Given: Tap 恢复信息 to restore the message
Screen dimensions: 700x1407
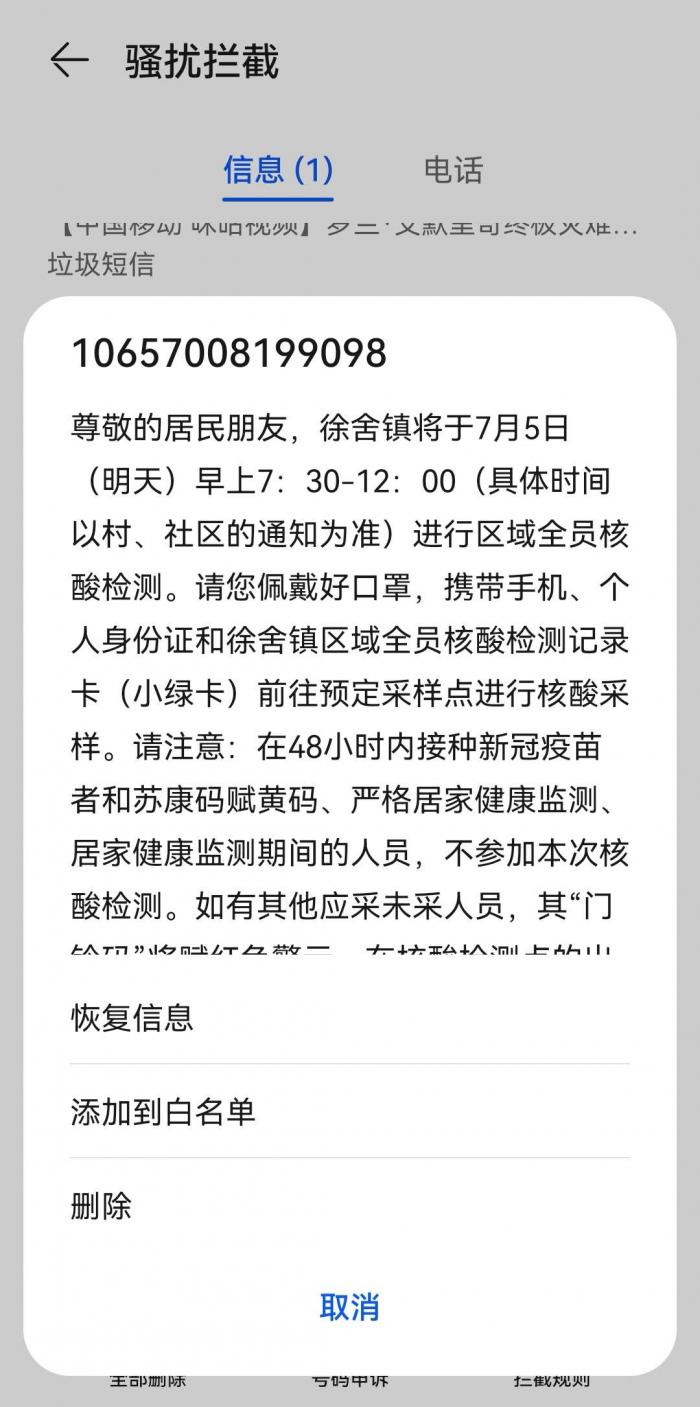Looking at the screenshot, I should coord(350,1017).
